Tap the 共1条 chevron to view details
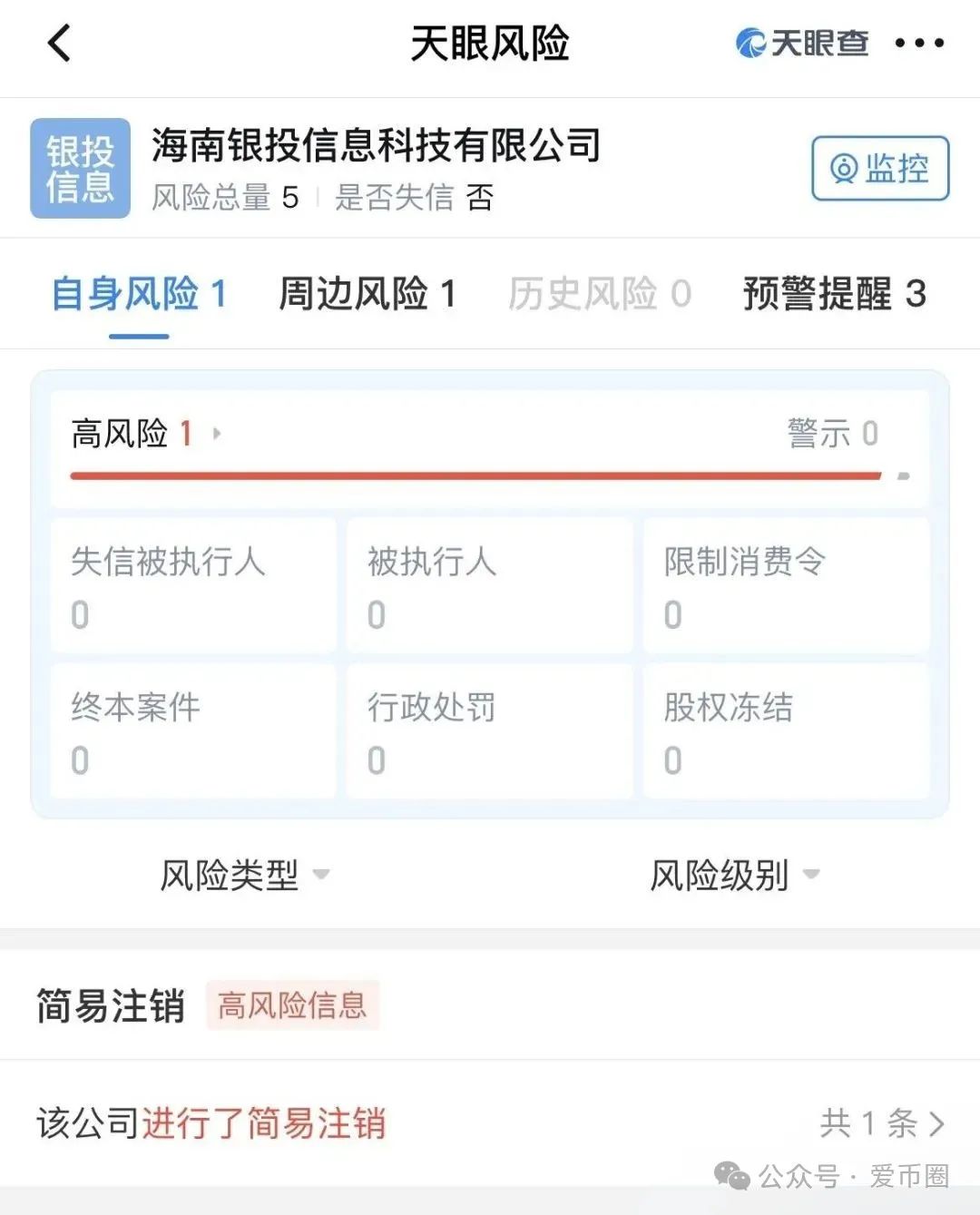Viewport: 980px width, 1215px height. [x=936, y=1123]
